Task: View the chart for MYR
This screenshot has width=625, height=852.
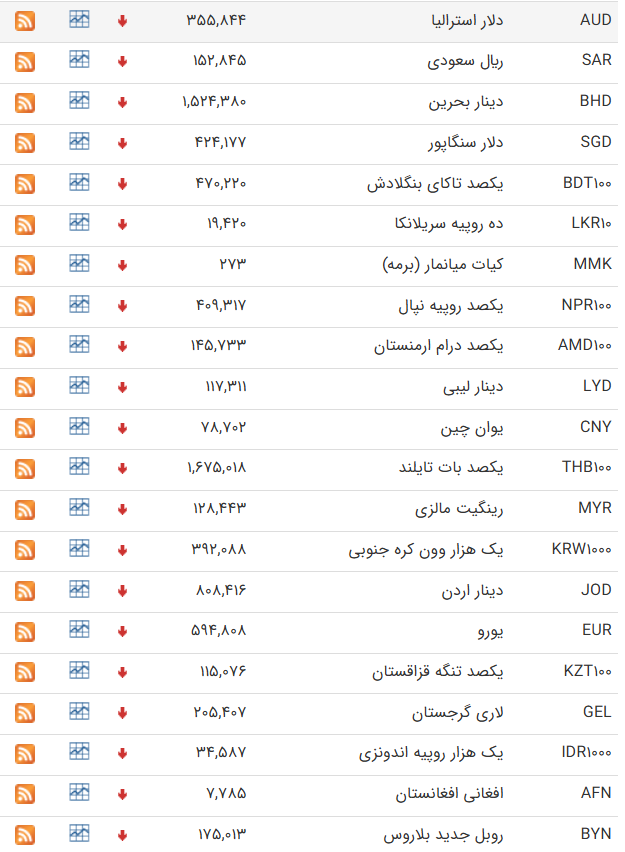Action: point(79,508)
